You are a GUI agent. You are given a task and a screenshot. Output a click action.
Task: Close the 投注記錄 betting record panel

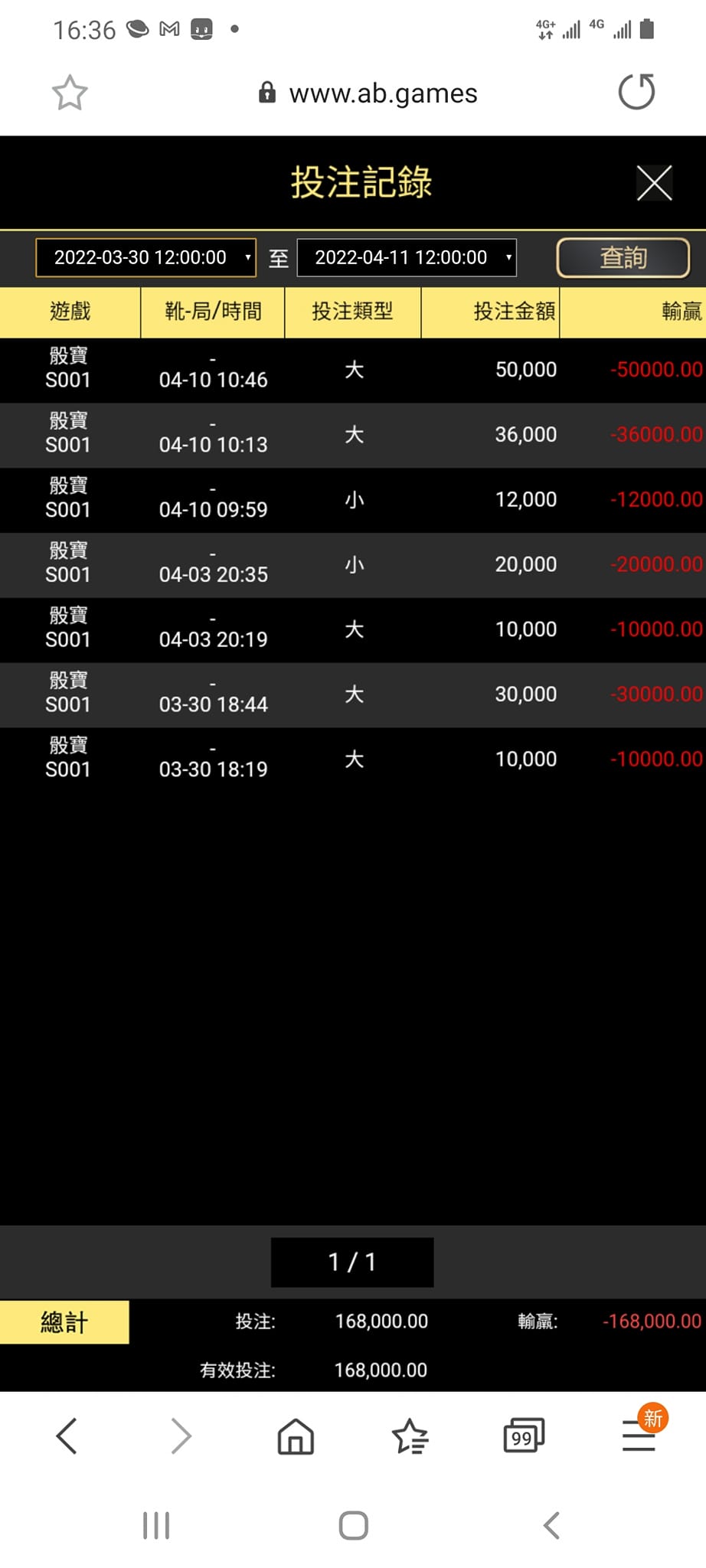pyautogui.click(x=654, y=183)
